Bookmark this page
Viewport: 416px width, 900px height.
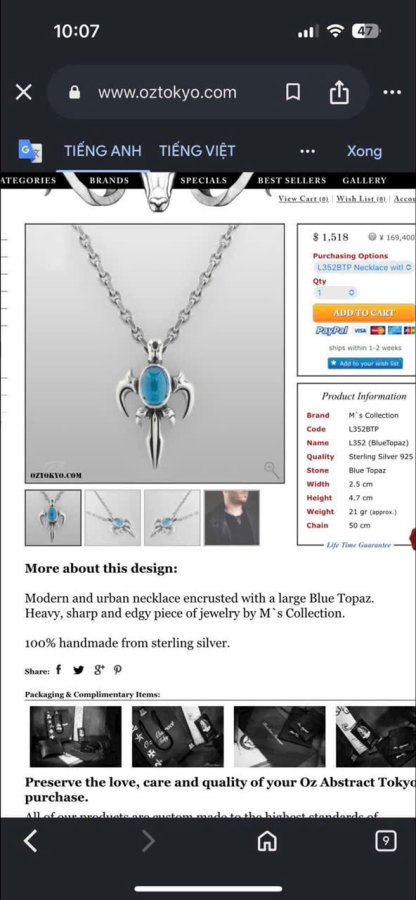tap(293, 92)
